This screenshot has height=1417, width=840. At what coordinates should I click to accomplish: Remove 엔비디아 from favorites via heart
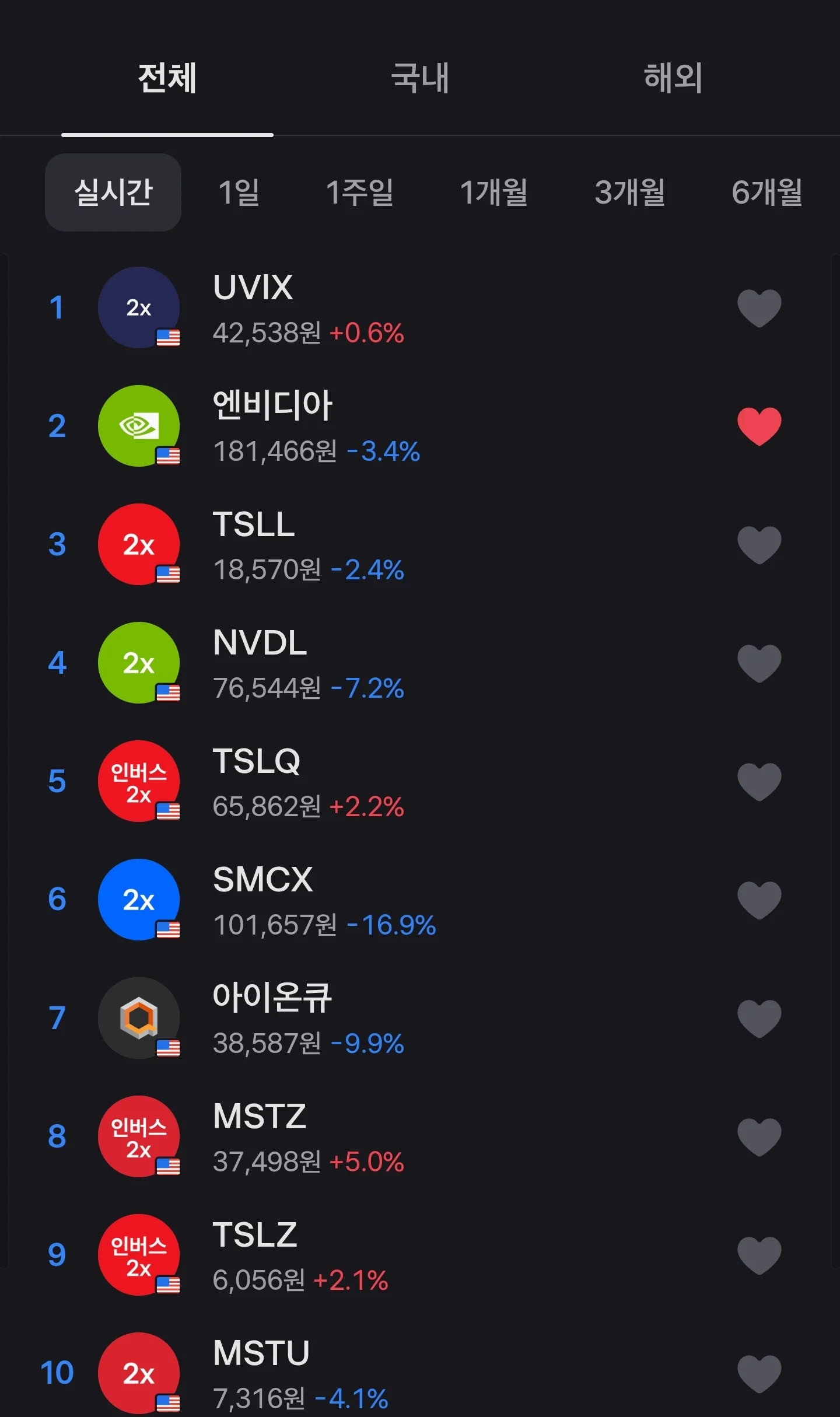[x=759, y=426]
